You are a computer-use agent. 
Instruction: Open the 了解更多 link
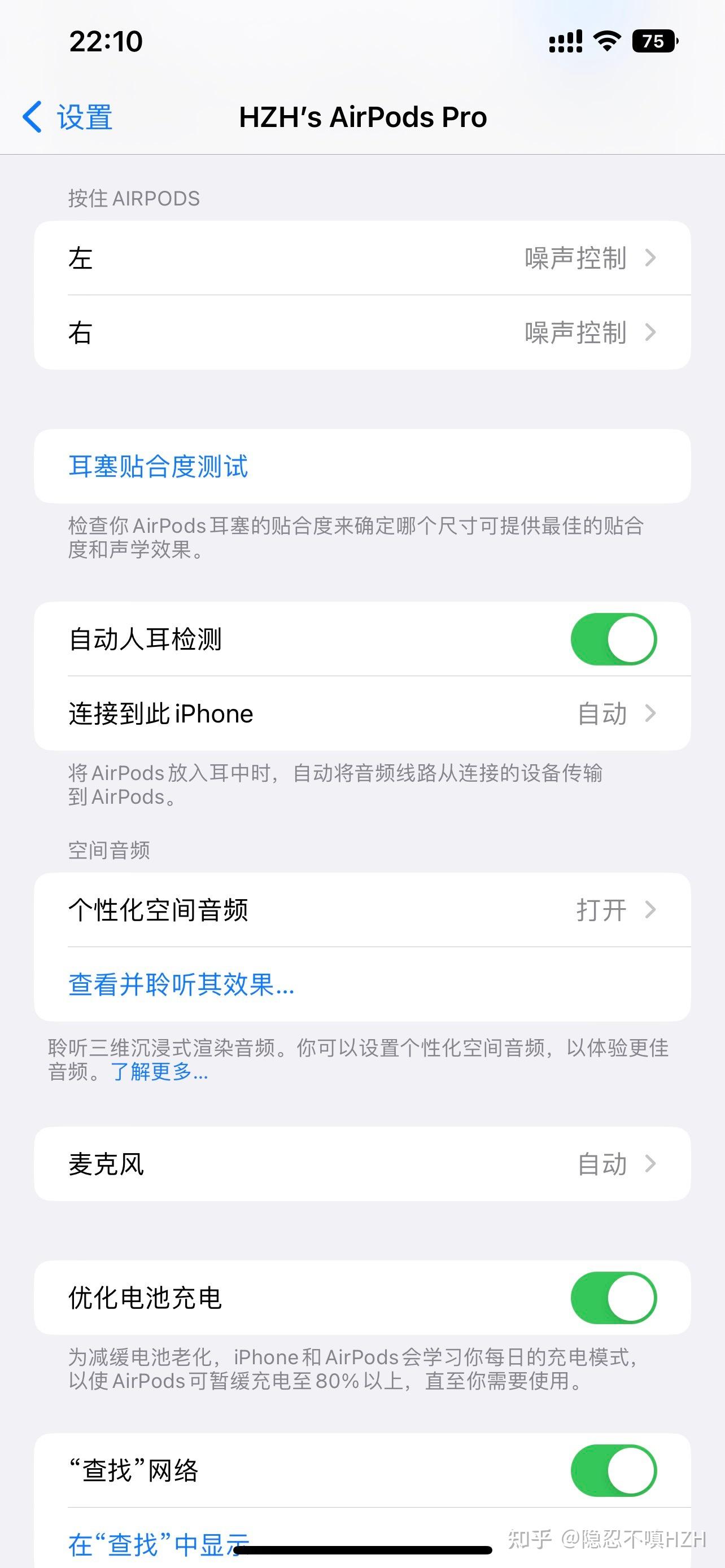[159, 1071]
